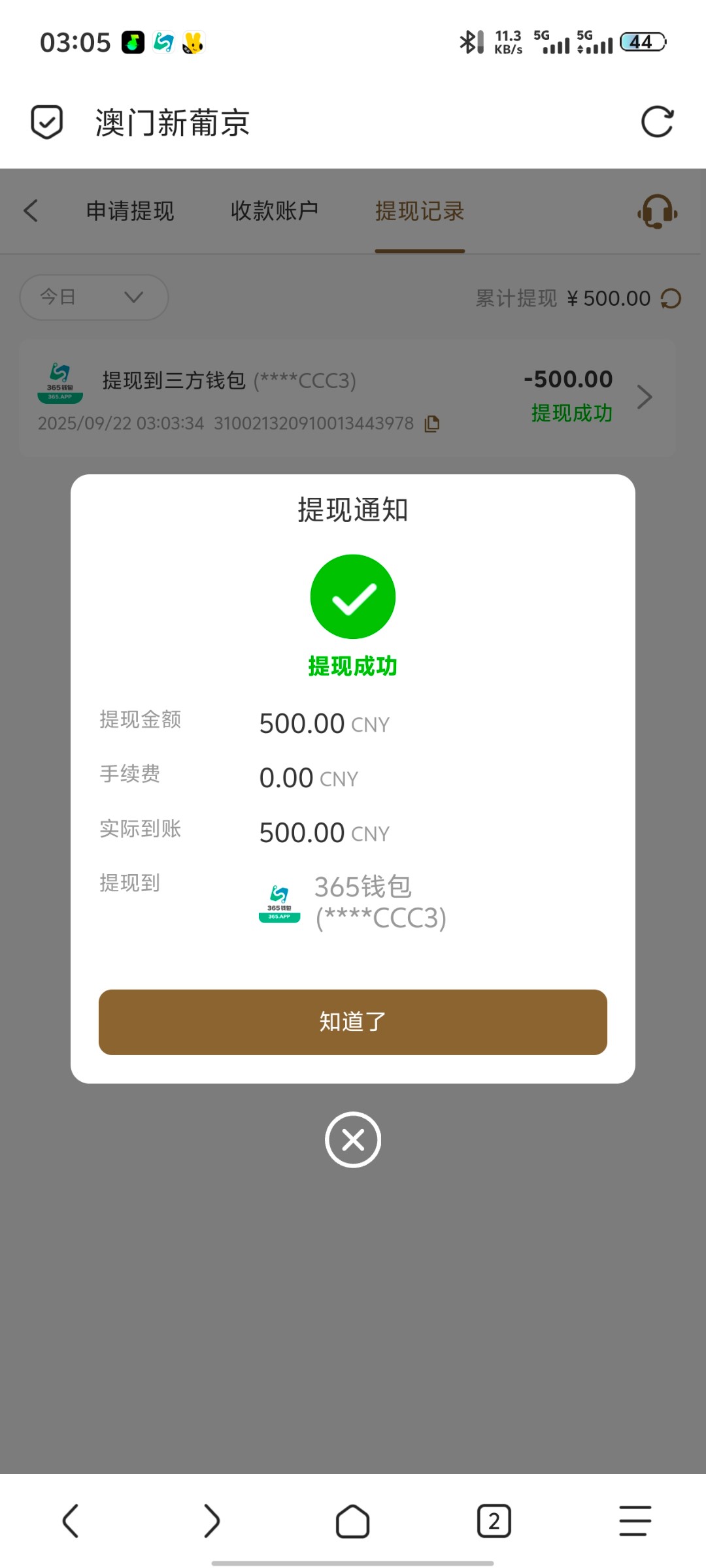
Task: Tap the customer service headset icon
Action: [656, 212]
